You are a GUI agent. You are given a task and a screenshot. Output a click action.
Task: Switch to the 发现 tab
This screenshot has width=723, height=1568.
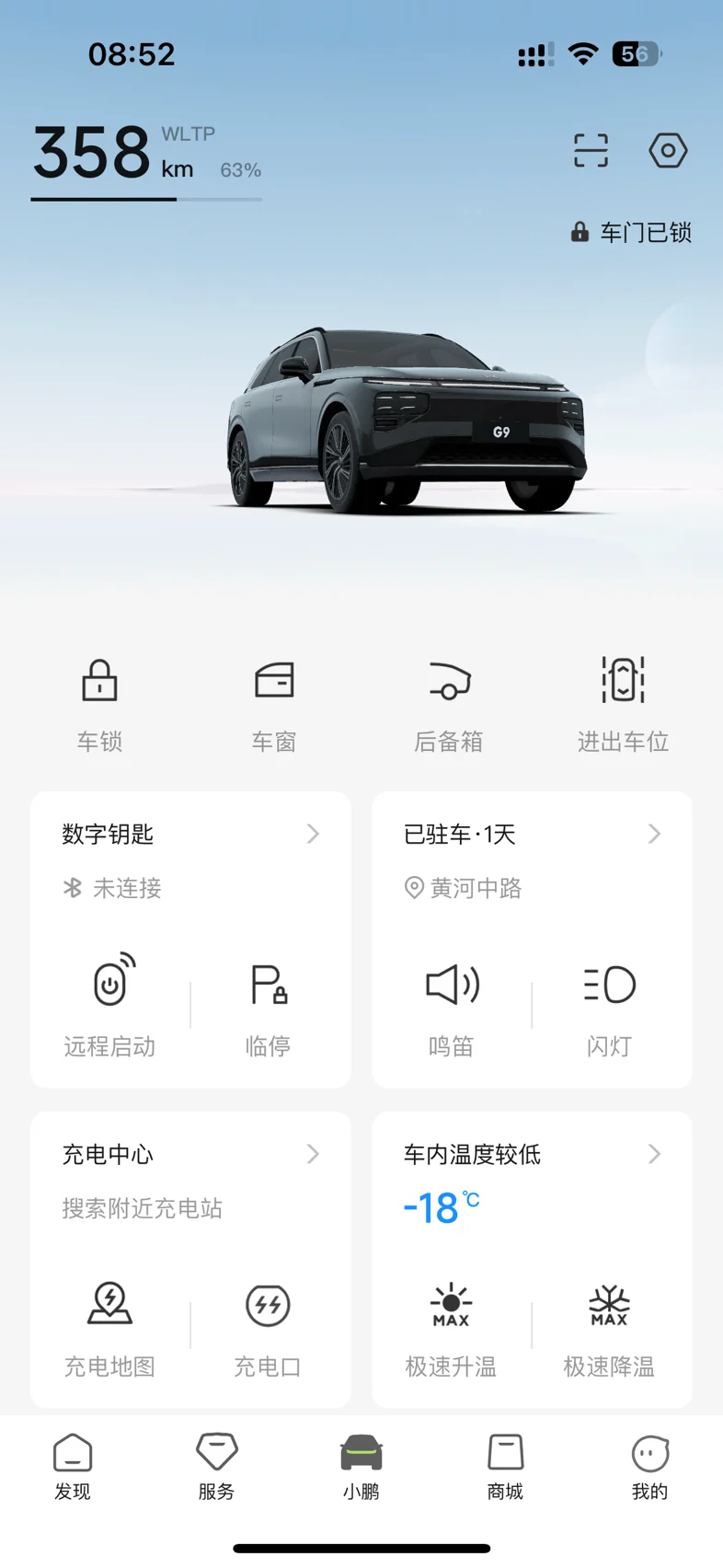pyautogui.click(x=73, y=1467)
